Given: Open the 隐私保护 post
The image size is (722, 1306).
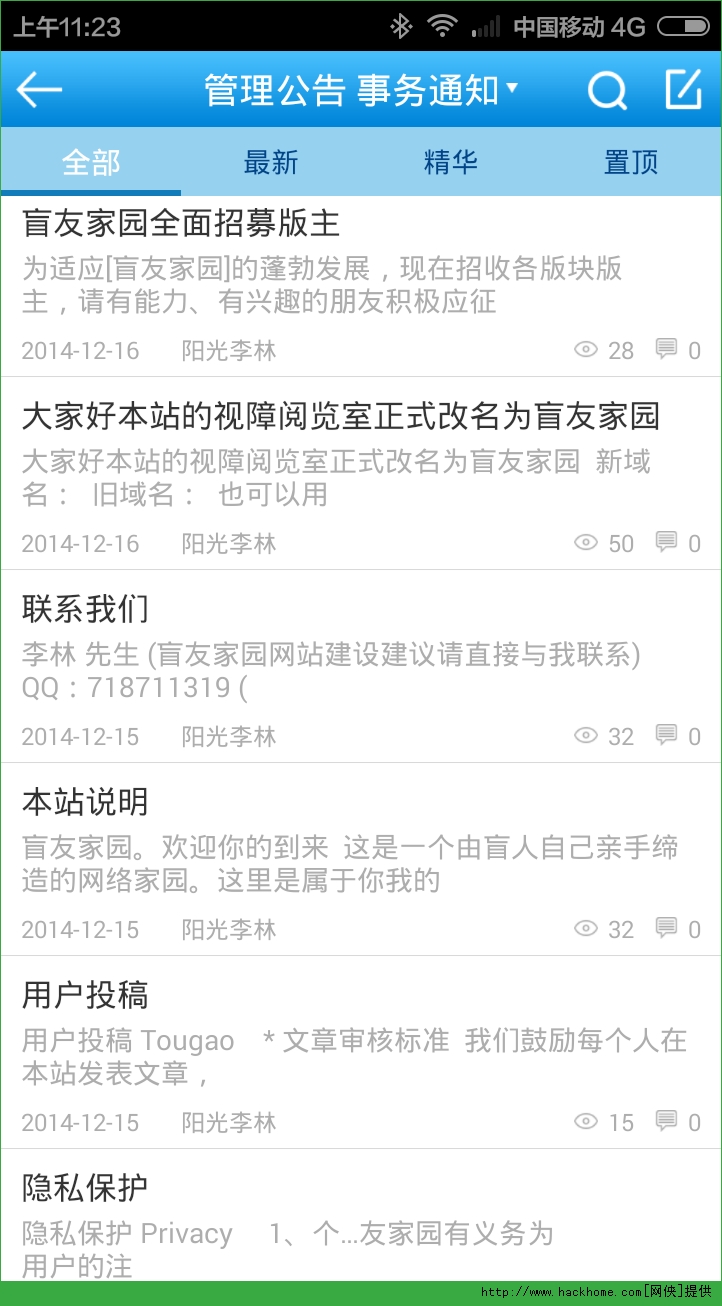Looking at the screenshot, I should tap(86, 1188).
